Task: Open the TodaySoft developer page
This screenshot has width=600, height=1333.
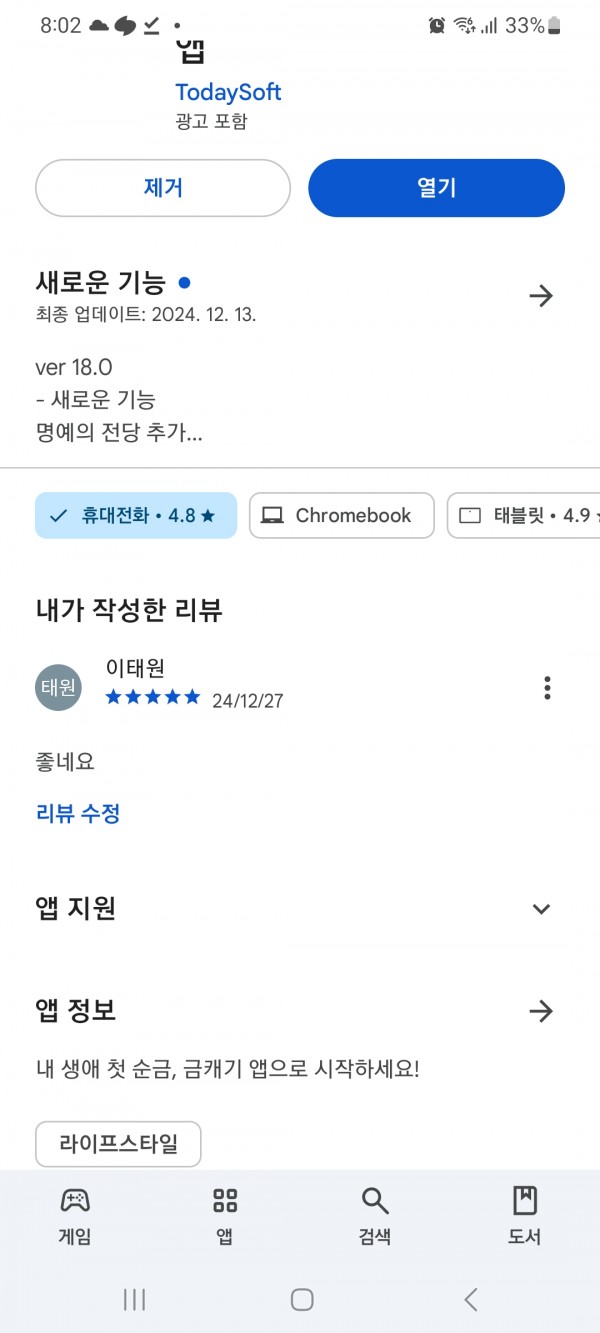Action: pyautogui.click(x=228, y=92)
